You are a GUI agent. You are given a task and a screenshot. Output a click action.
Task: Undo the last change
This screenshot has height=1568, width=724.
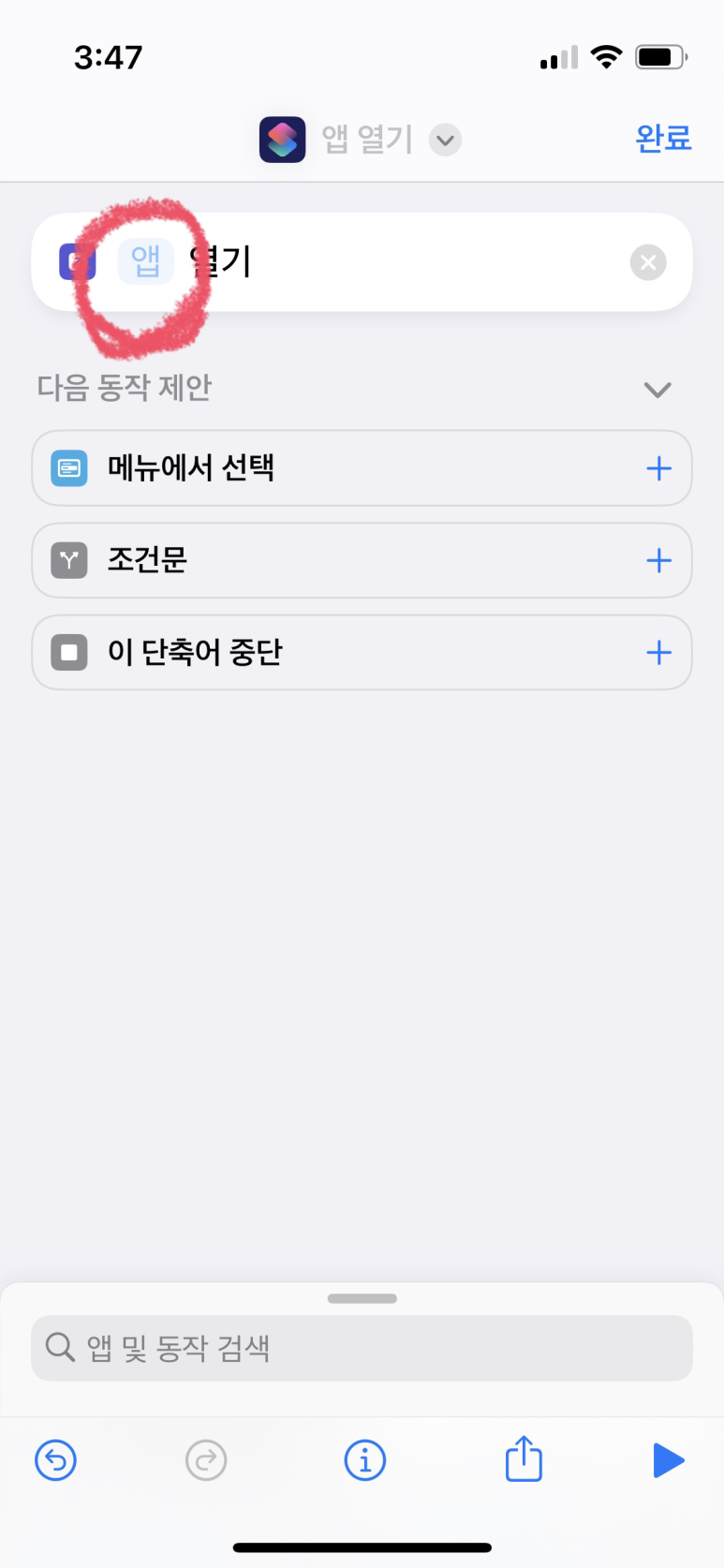click(x=55, y=1460)
